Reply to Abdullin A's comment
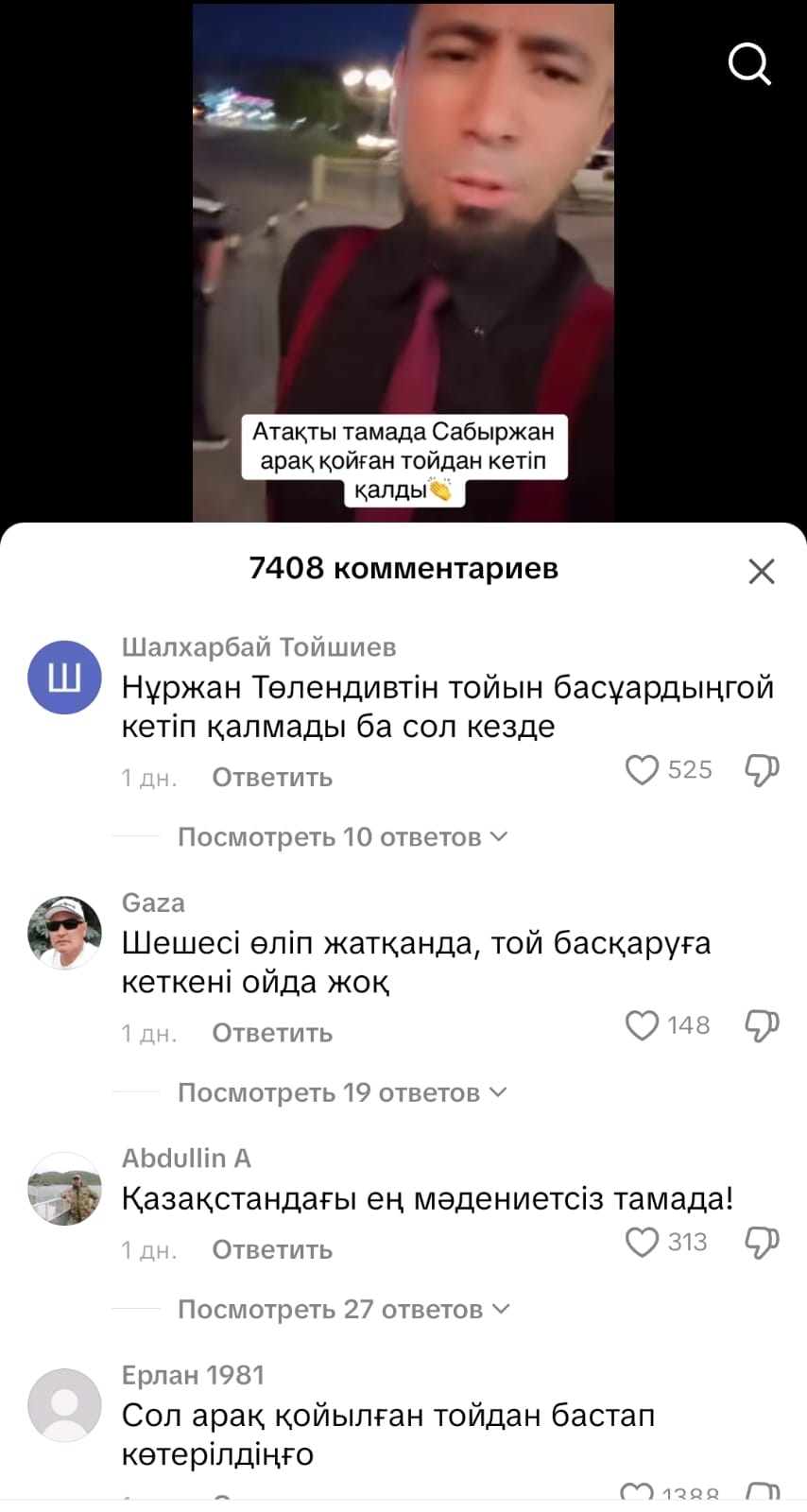Screen dimensions: 807x1512 (x=272, y=1249)
